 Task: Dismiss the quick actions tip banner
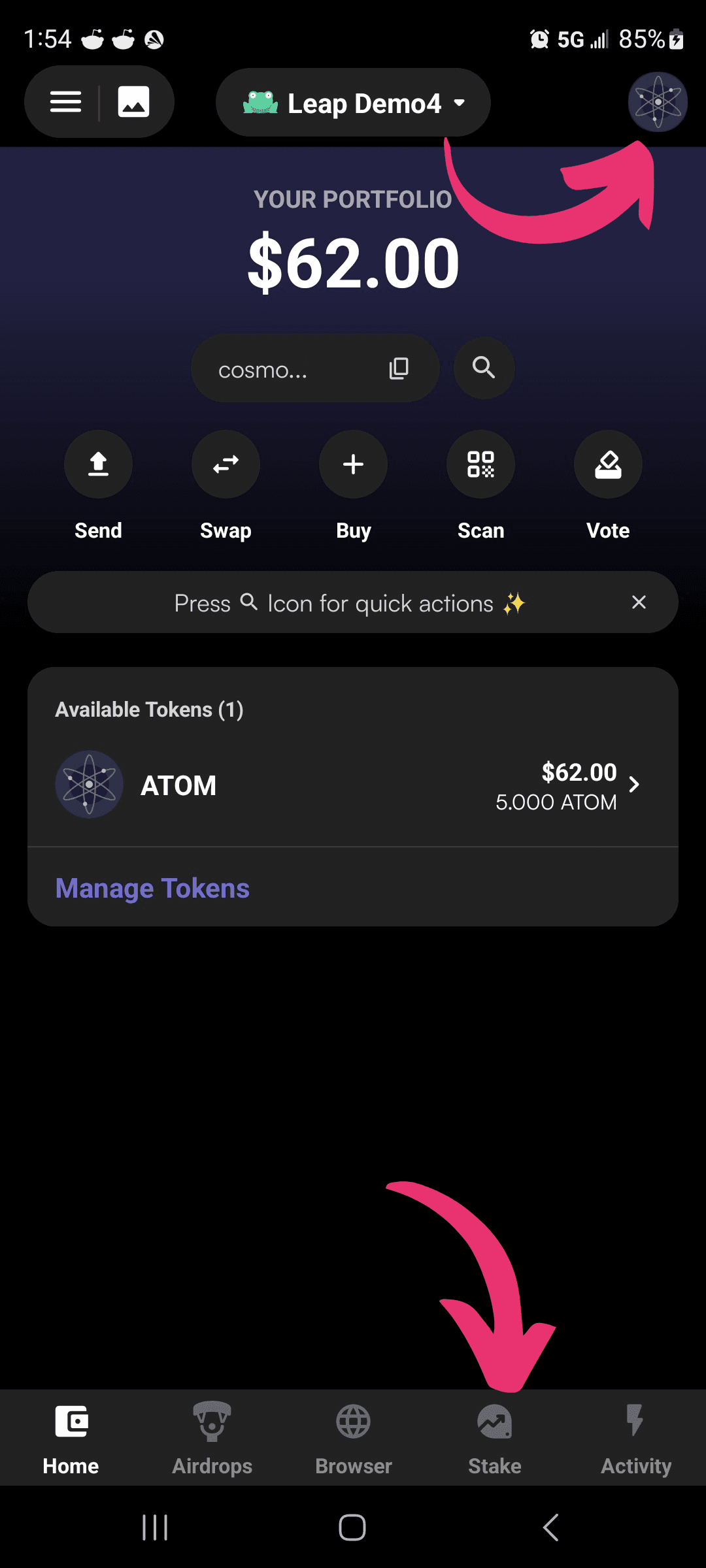(x=639, y=602)
